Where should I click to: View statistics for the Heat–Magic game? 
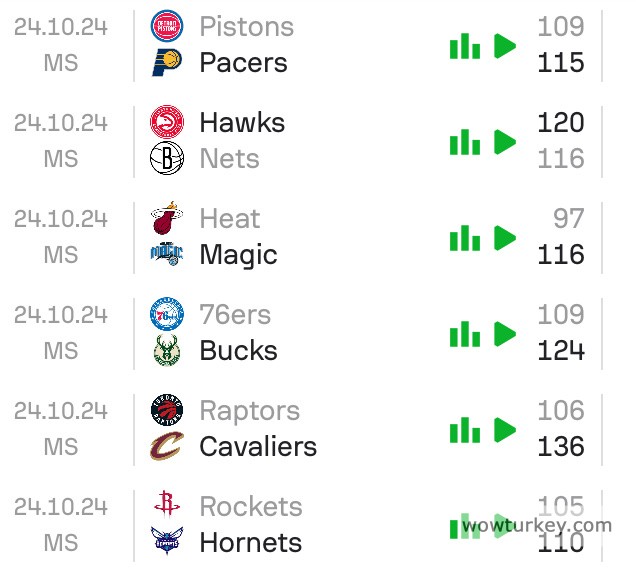click(465, 238)
